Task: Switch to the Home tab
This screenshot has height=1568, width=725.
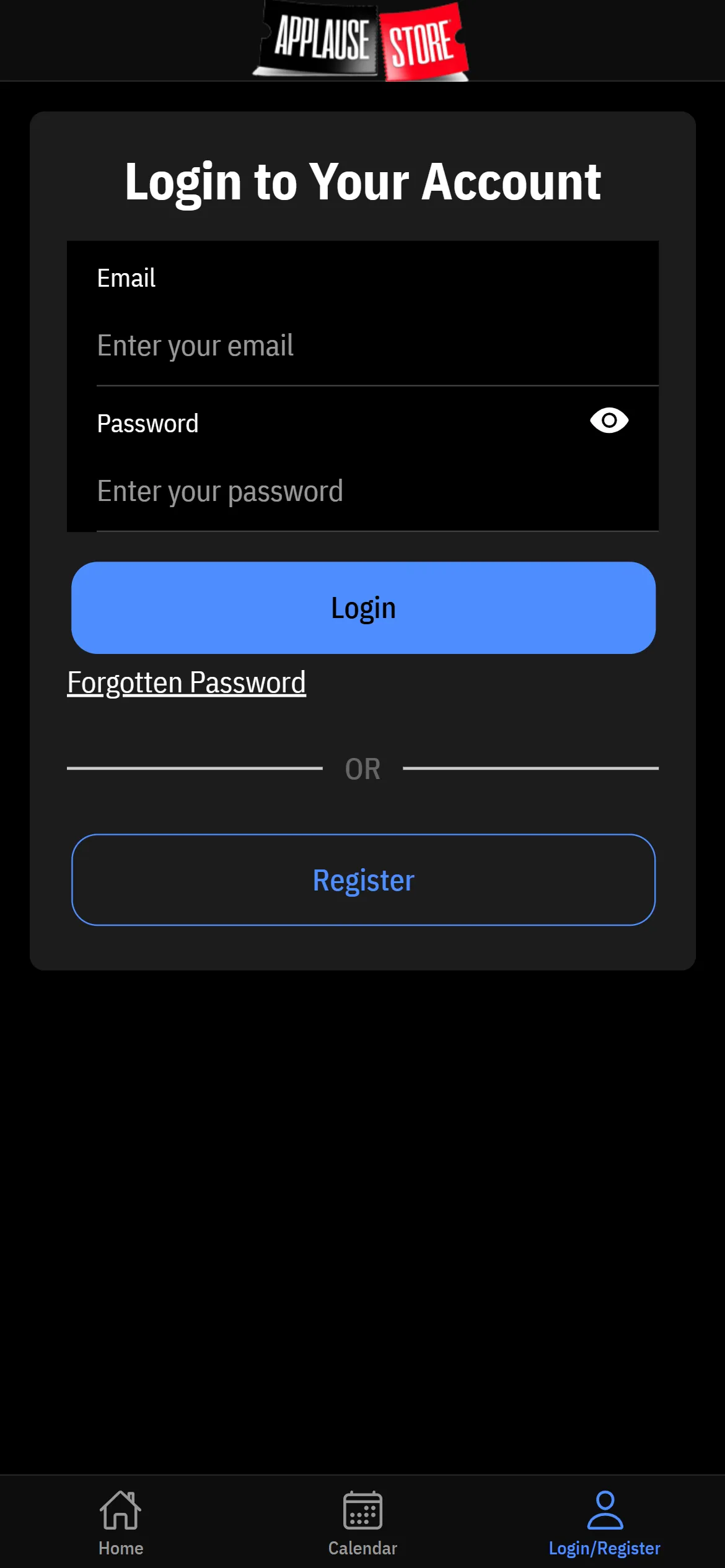Action: pos(121,1522)
